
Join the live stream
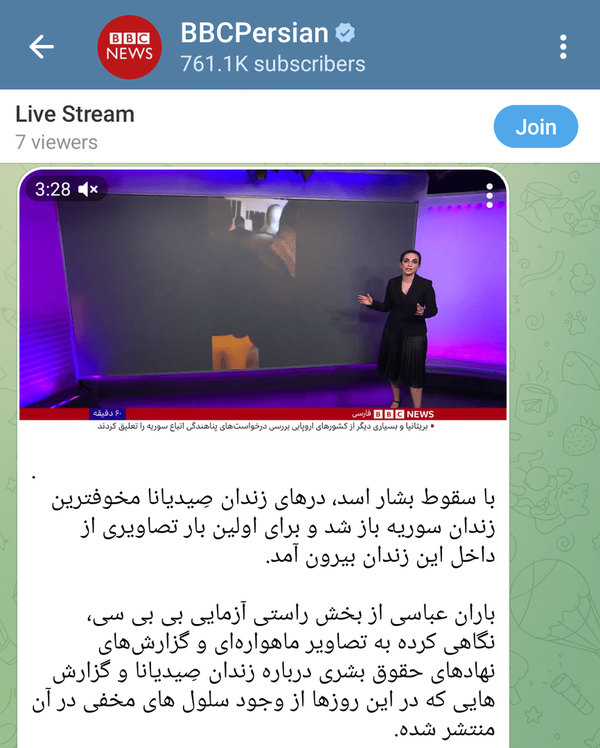(x=535, y=127)
